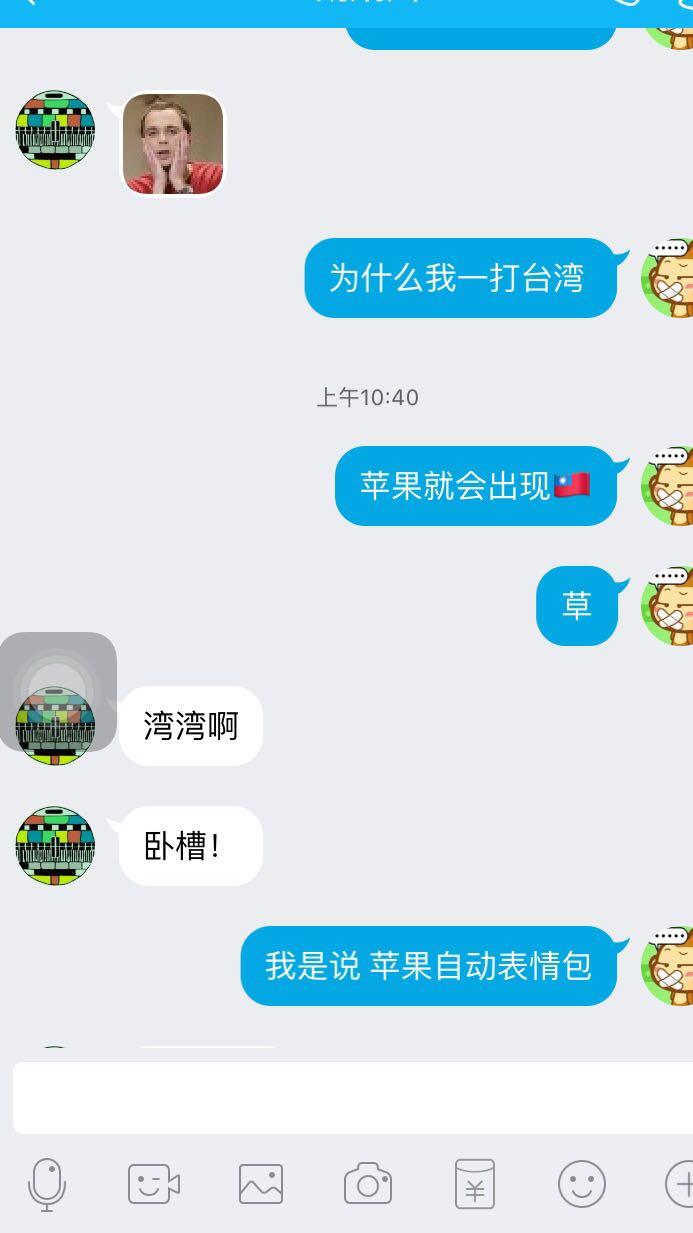Tap the avatar beside 卧槽! message
Image resolution: width=693 pixels, height=1233 pixels.
[x=55, y=846]
